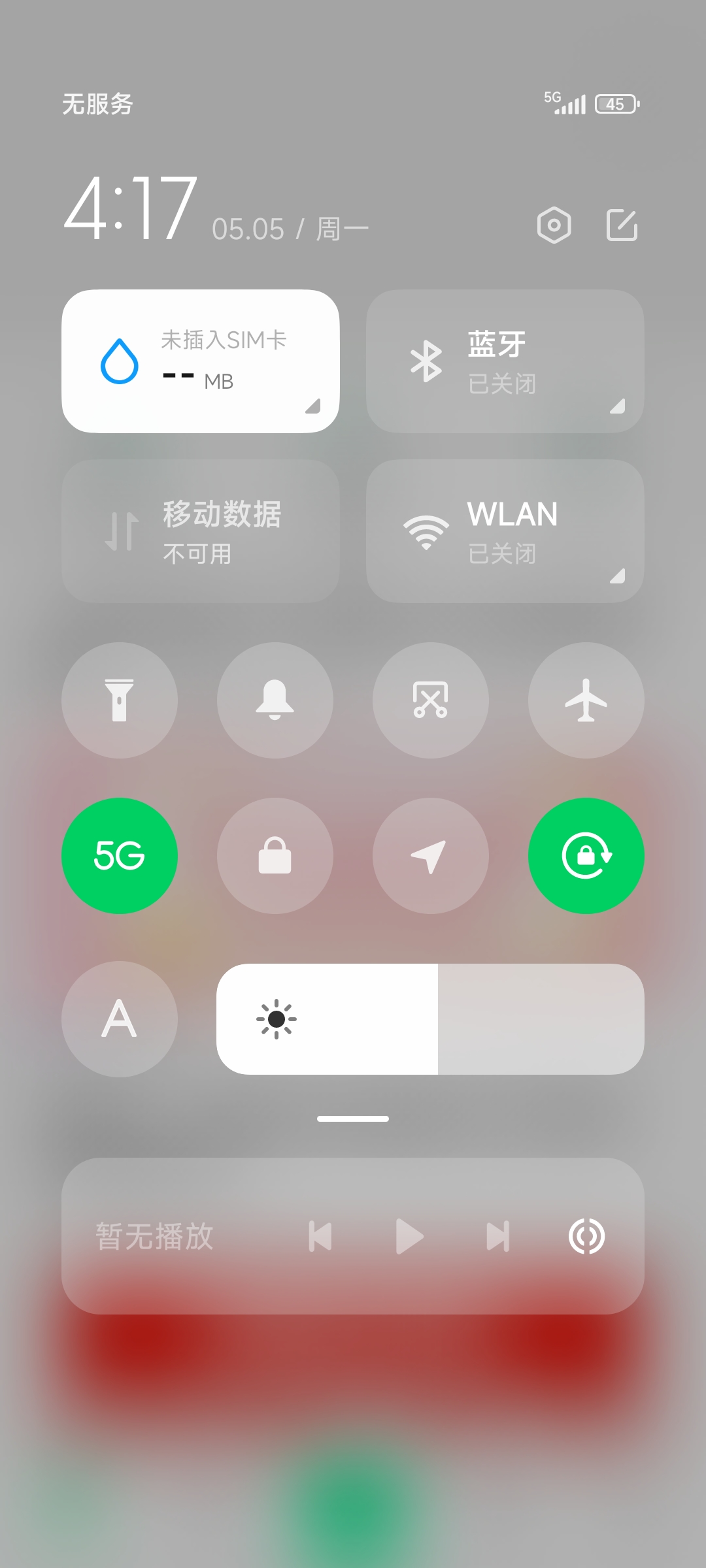
Task: Open the audio output cast icon
Action: pos(586,1236)
